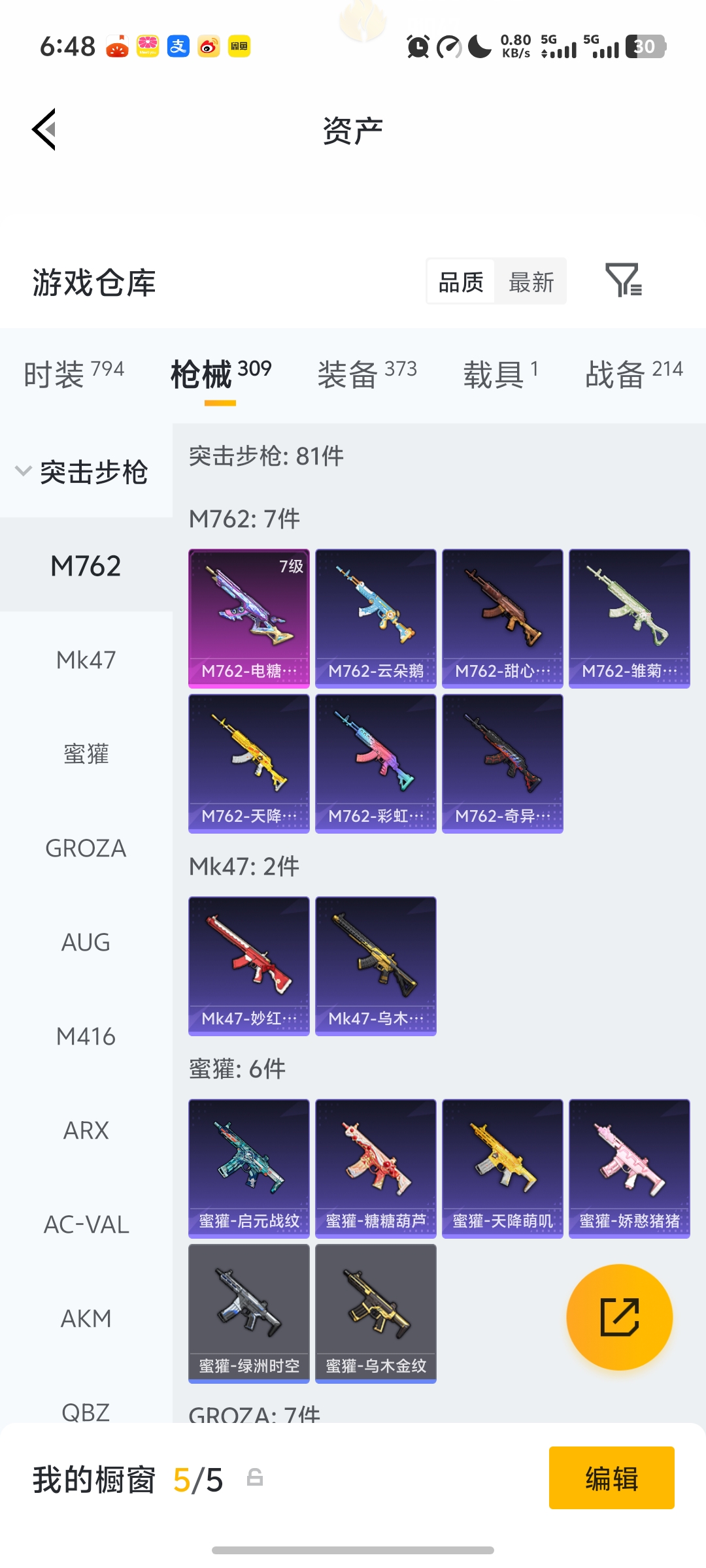
Task: Select Mk47 in the side list
Action: (x=86, y=660)
